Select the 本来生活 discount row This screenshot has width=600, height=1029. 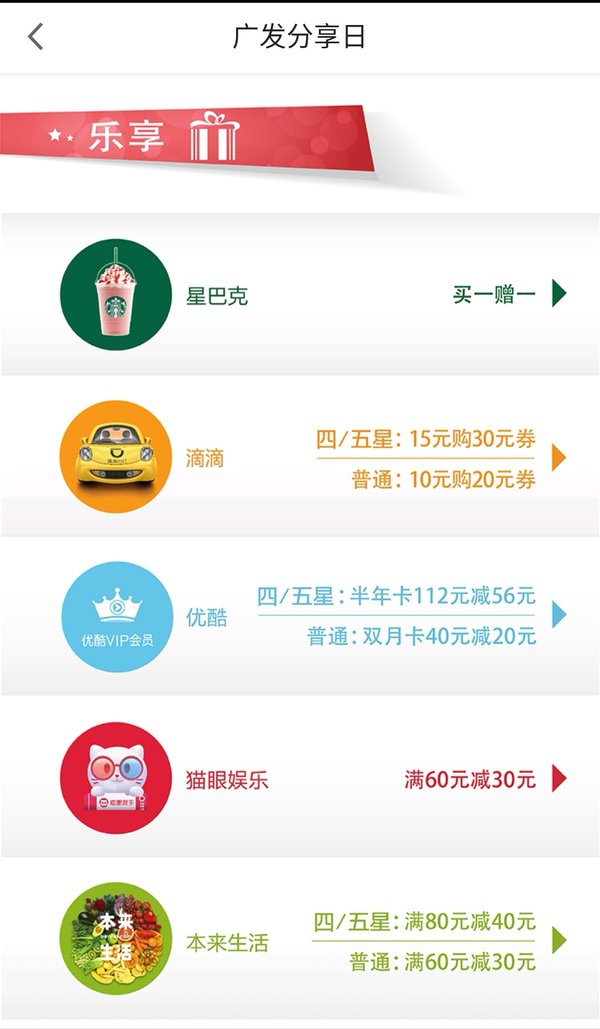coord(300,940)
